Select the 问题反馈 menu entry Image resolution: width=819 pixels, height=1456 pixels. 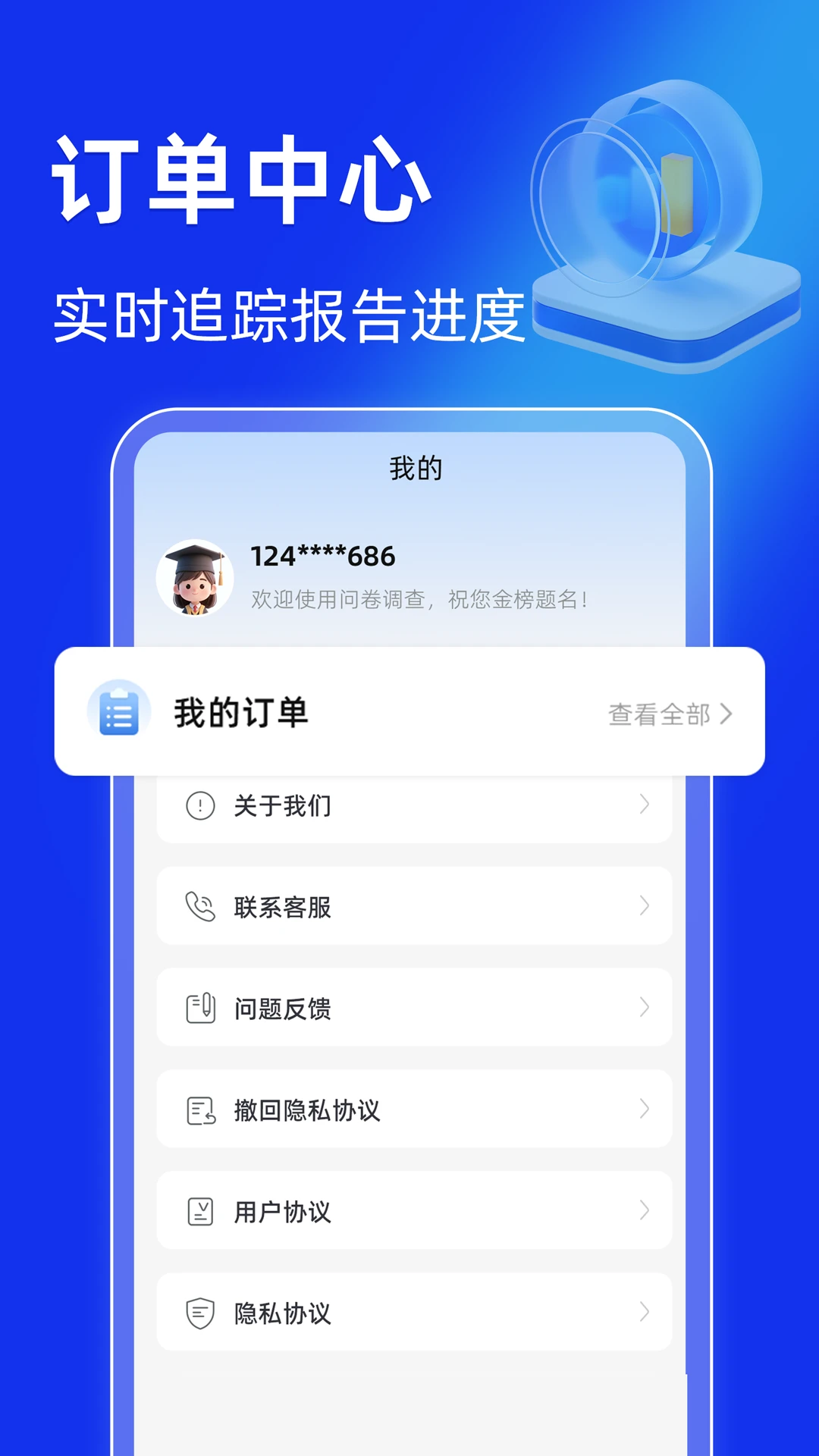pyautogui.click(x=283, y=1009)
